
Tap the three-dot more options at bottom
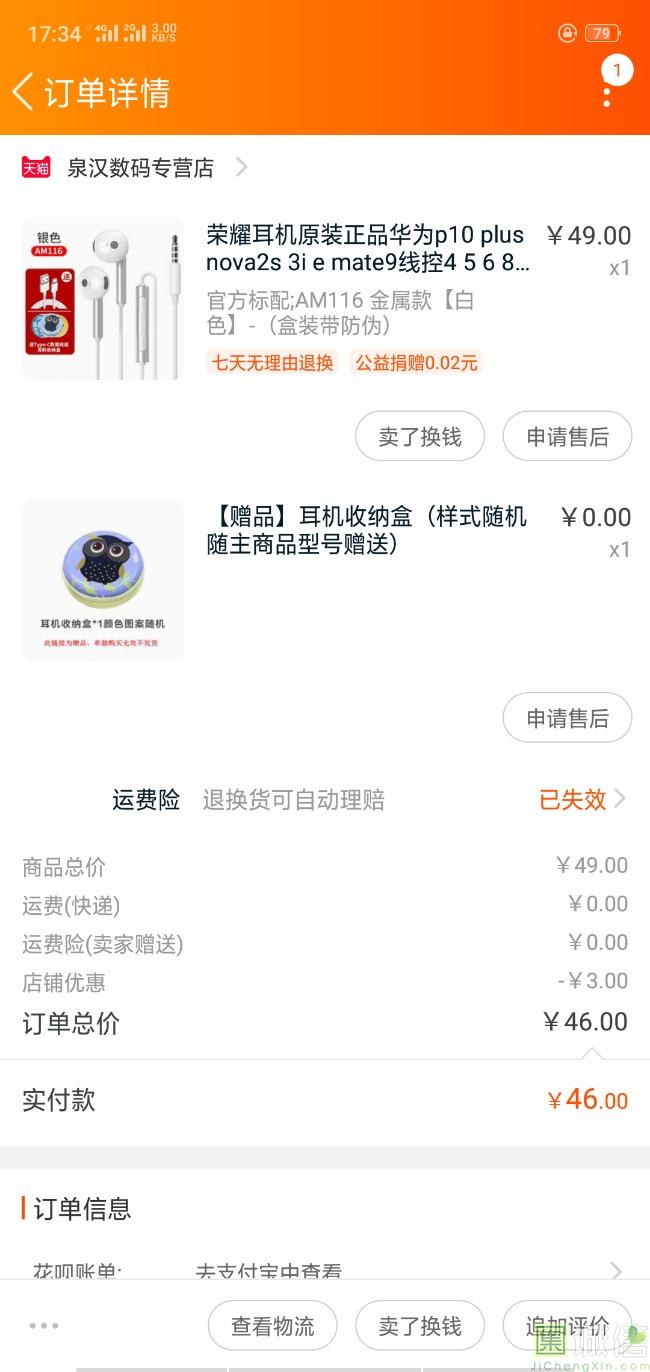point(44,1326)
